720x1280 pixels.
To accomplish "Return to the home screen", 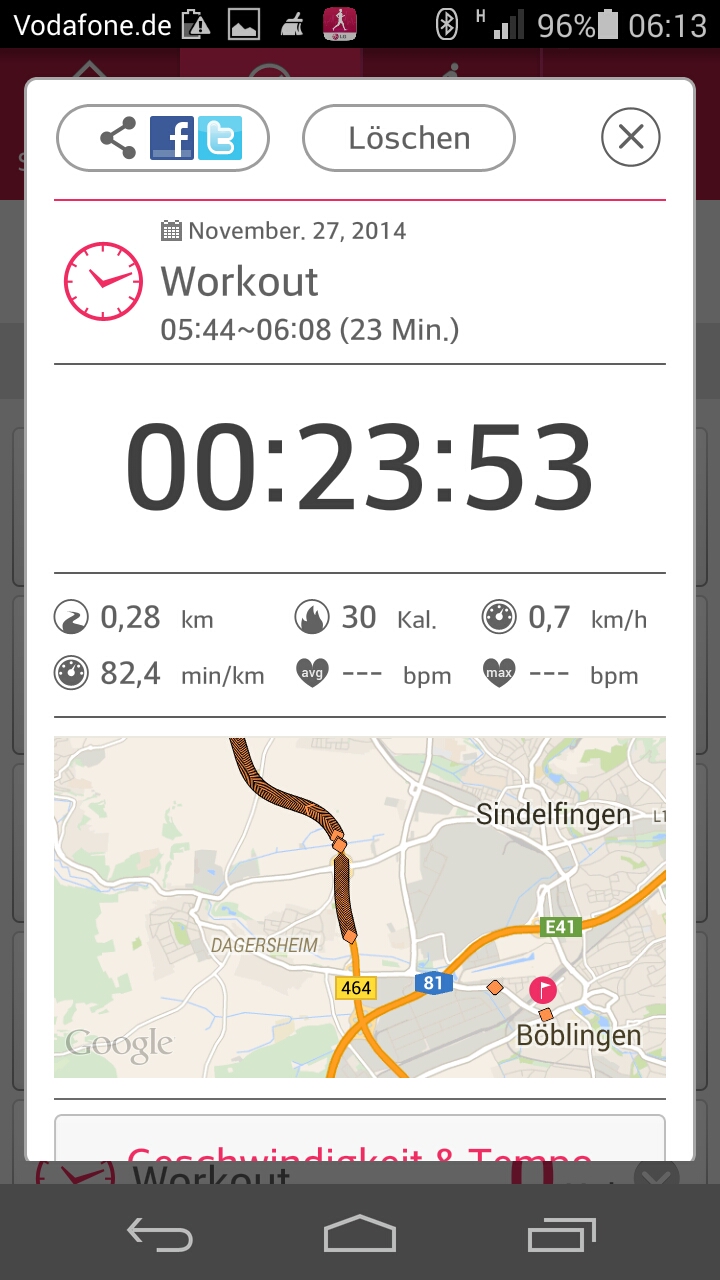I will pyautogui.click(x=360, y=1234).
